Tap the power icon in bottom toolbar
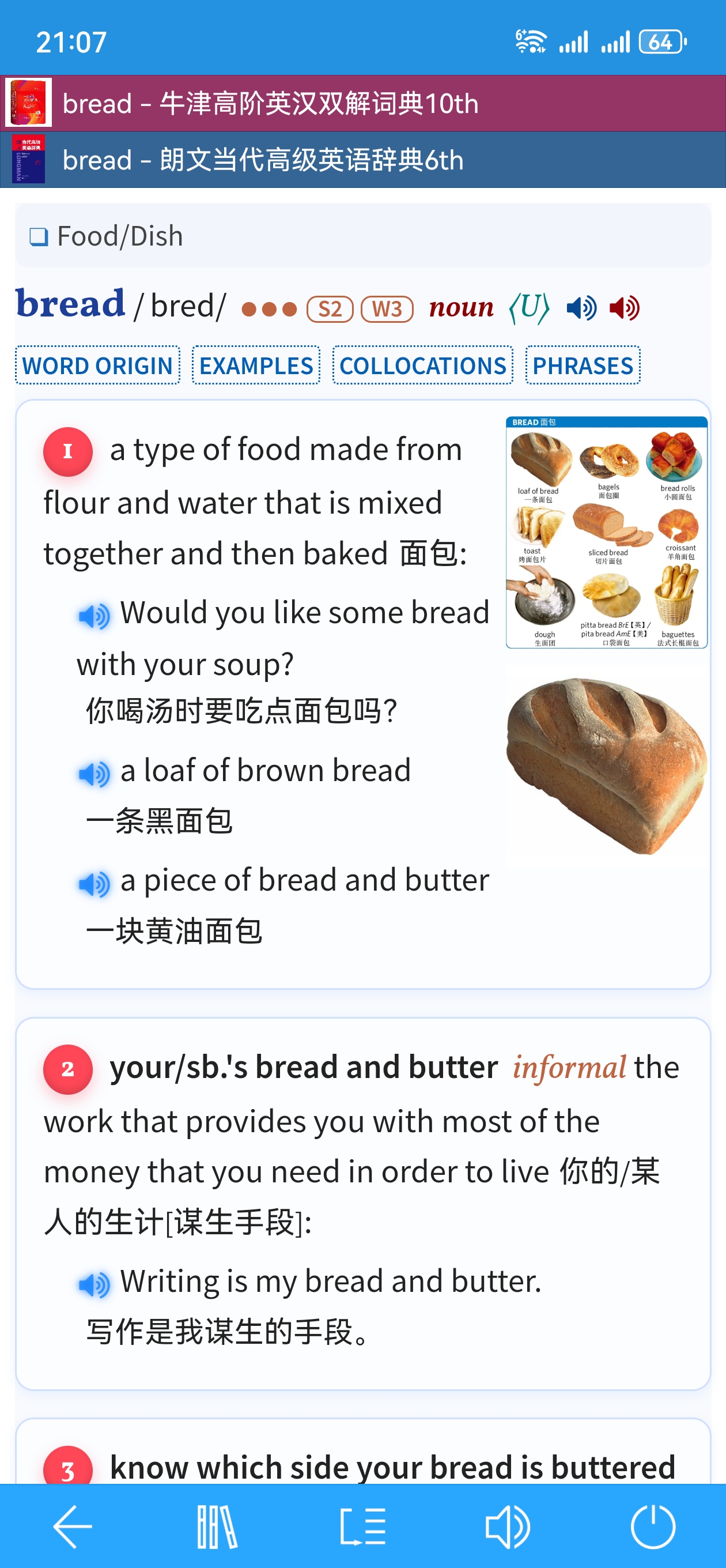 click(x=653, y=1526)
